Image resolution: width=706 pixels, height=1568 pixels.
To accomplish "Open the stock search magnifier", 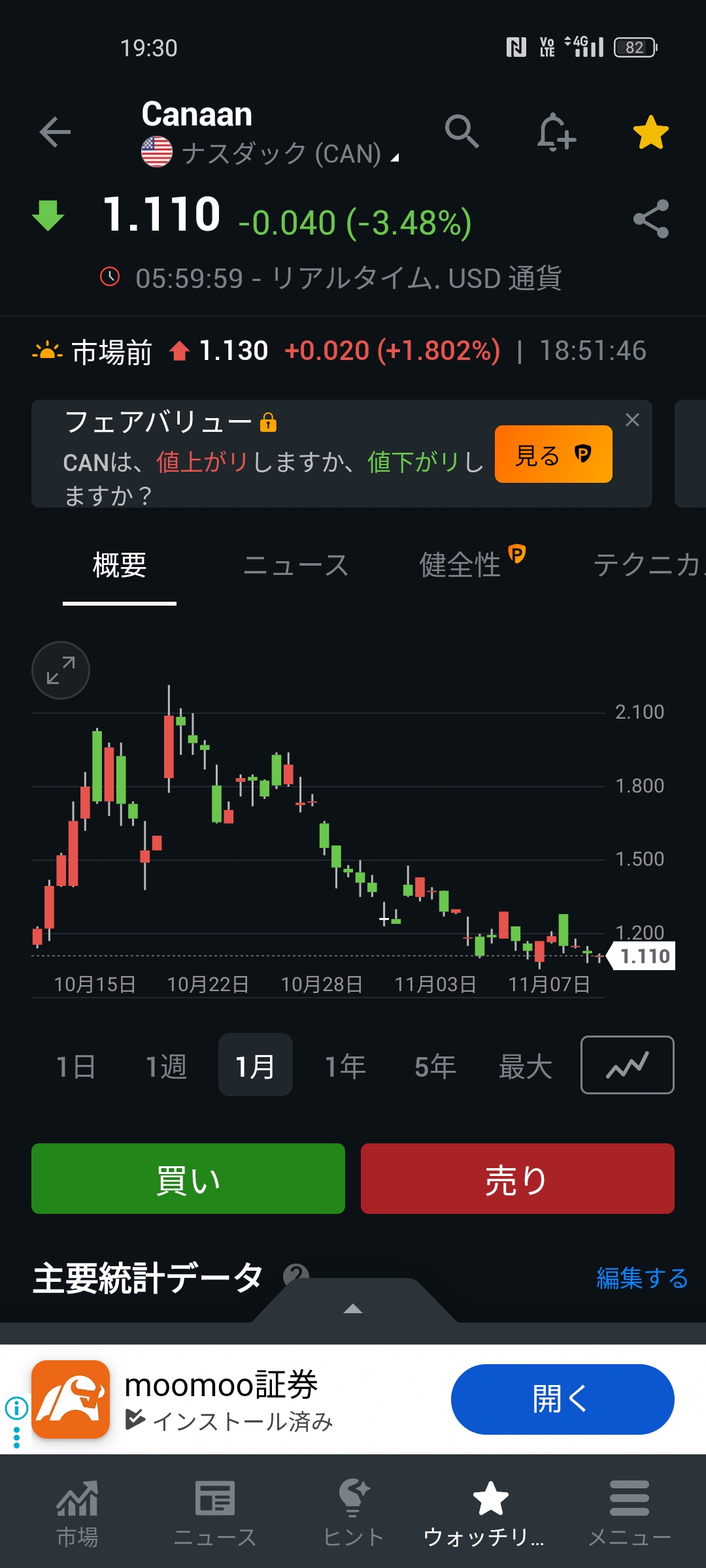I will 462,131.
